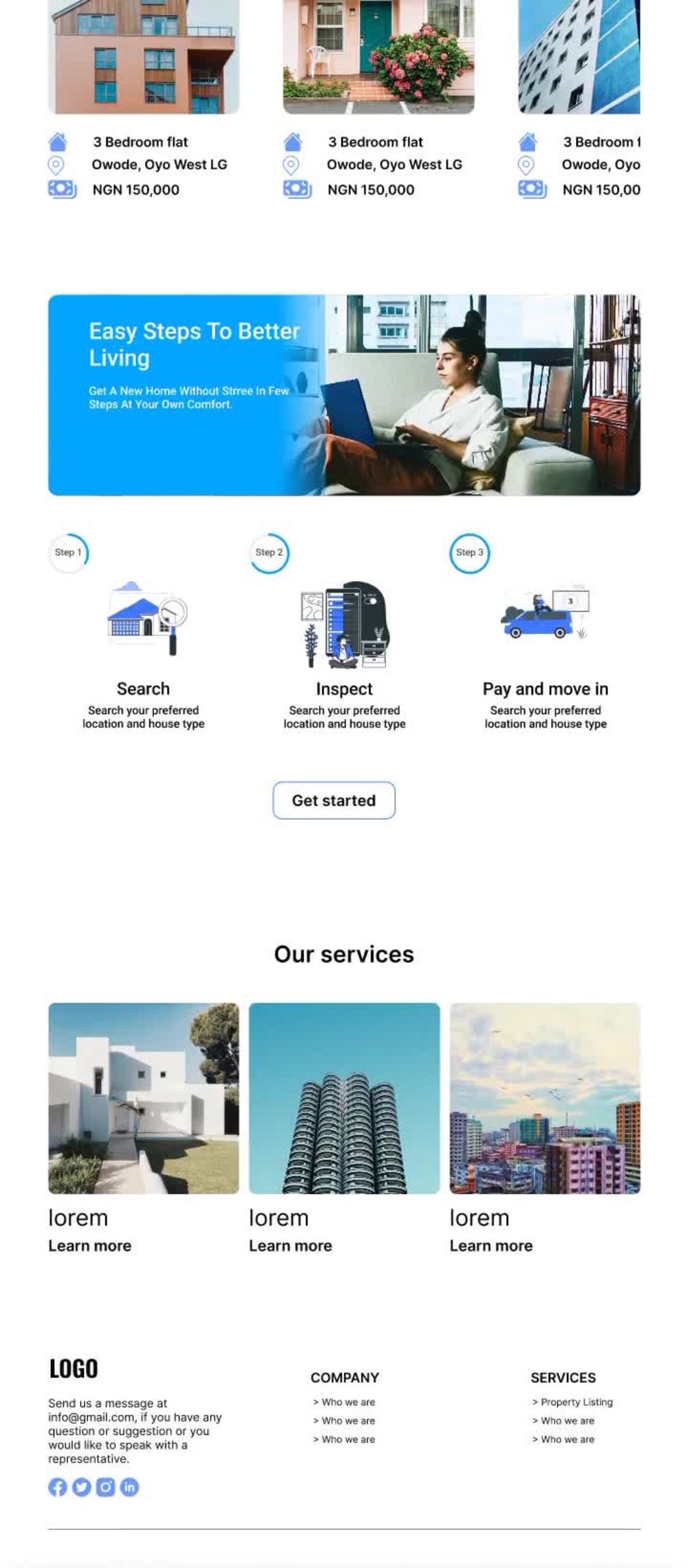Open the LinkedIn social icon
Image resolution: width=688 pixels, height=1568 pixels.
click(129, 1487)
